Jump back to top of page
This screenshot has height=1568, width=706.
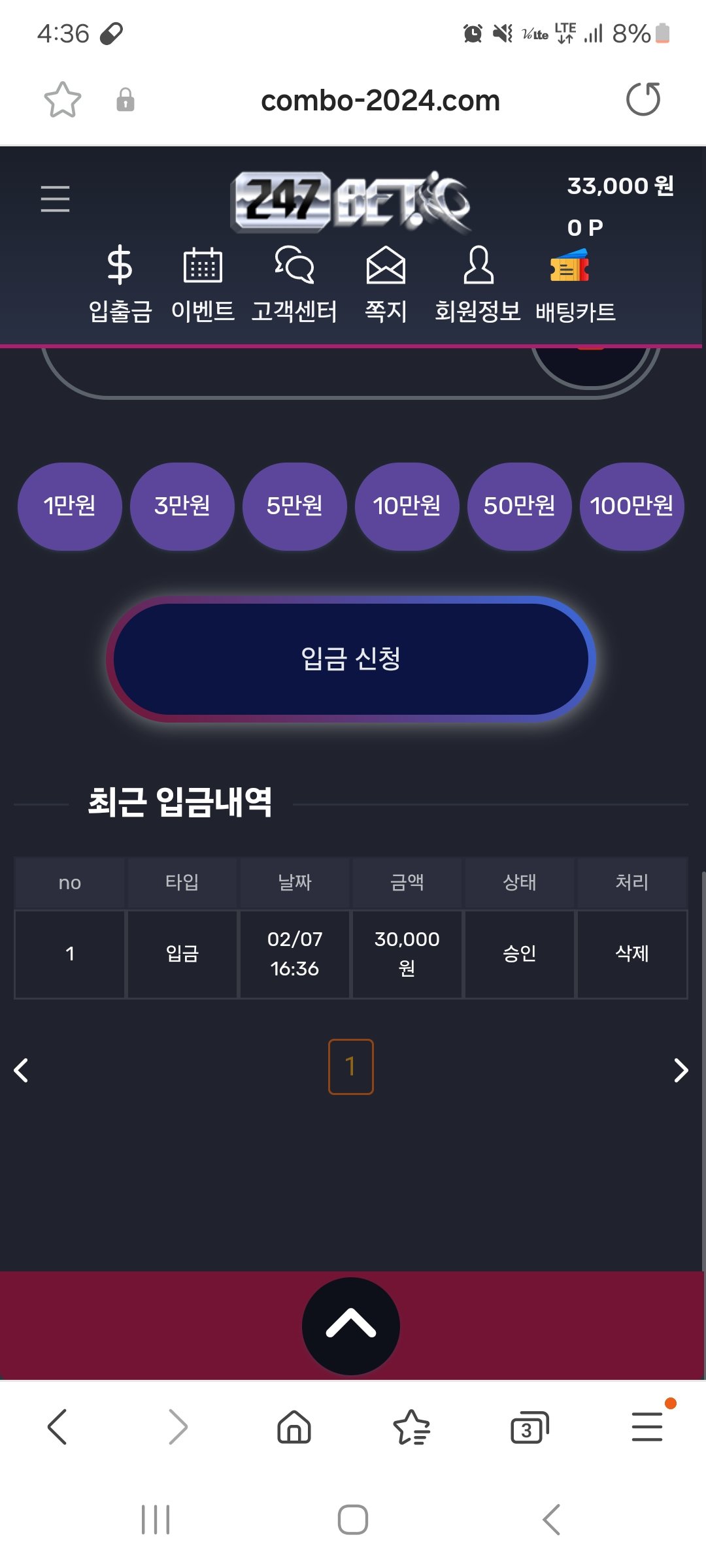point(351,1325)
